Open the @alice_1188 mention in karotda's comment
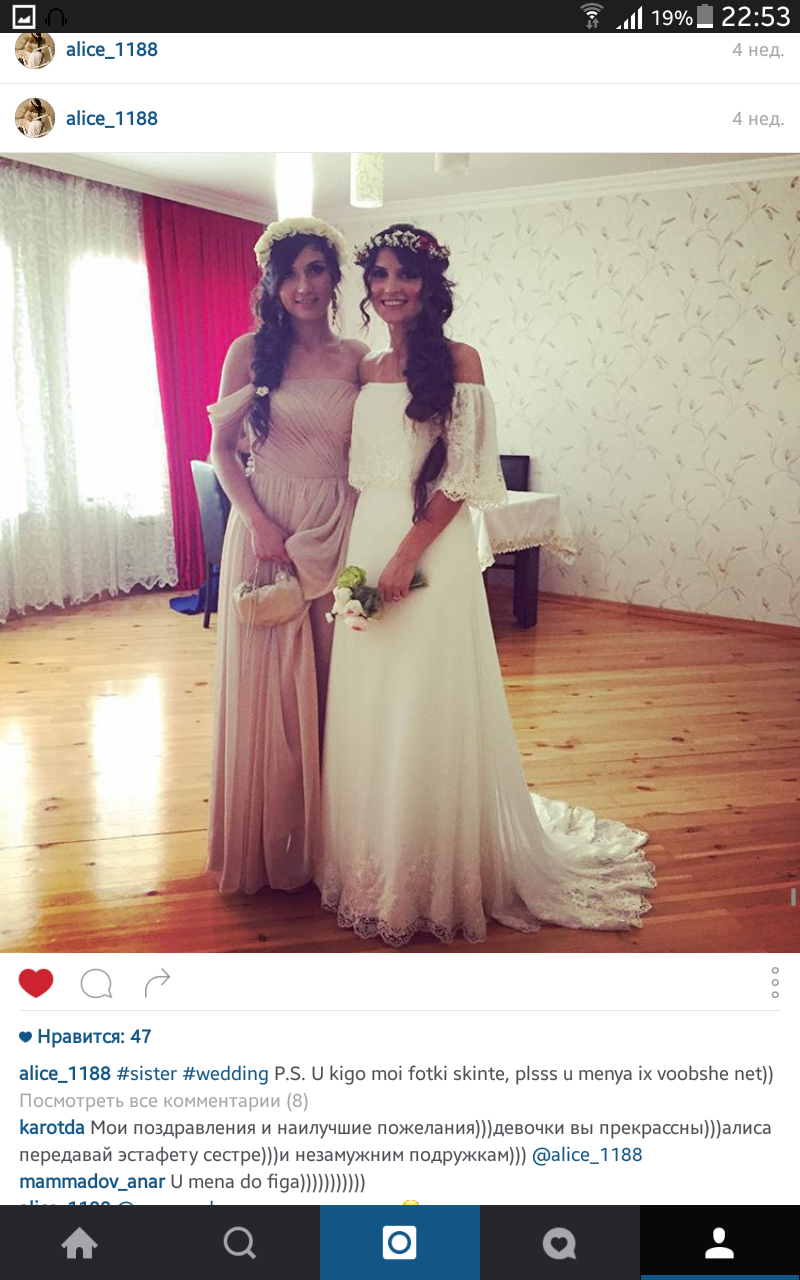The image size is (800, 1280). tap(587, 1155)
